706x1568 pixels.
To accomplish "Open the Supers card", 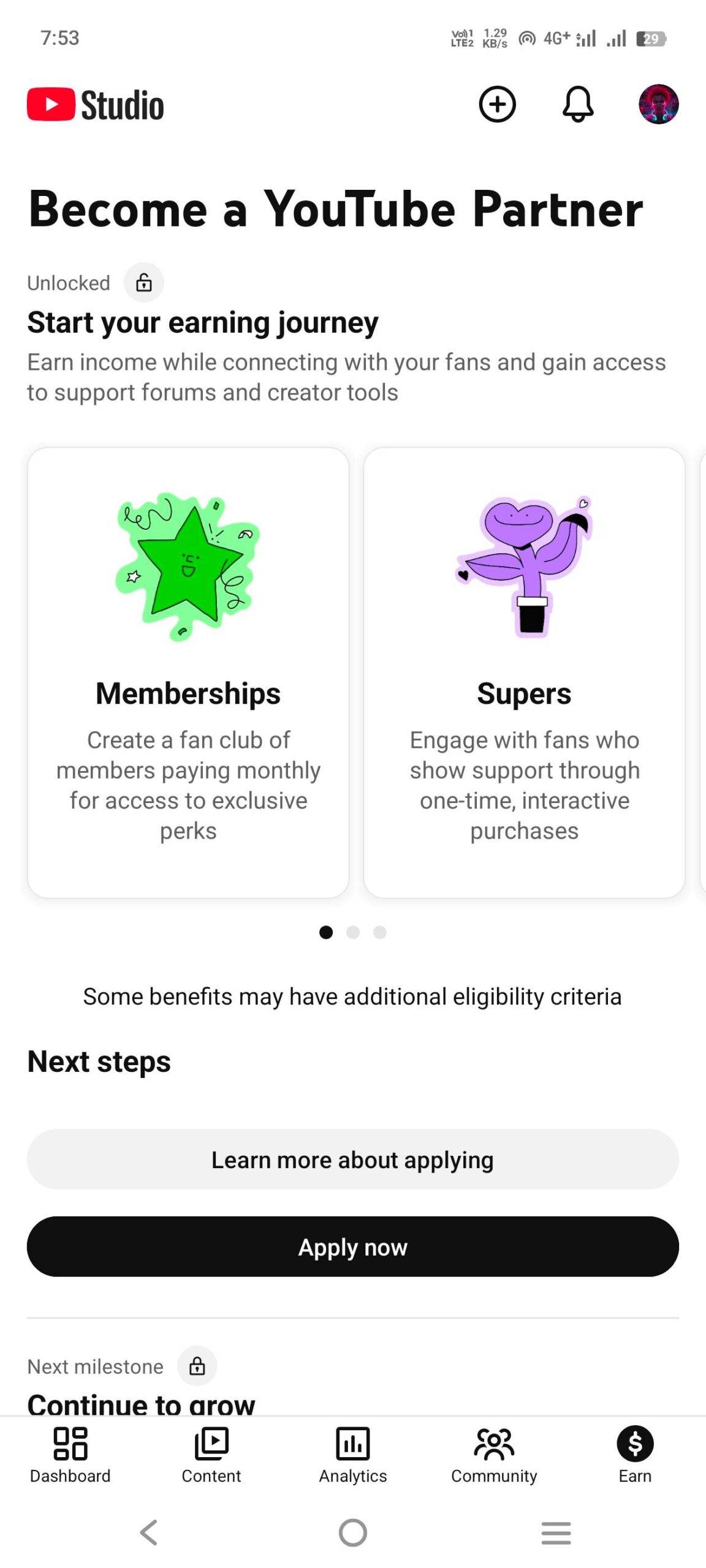I will (524, 672).
